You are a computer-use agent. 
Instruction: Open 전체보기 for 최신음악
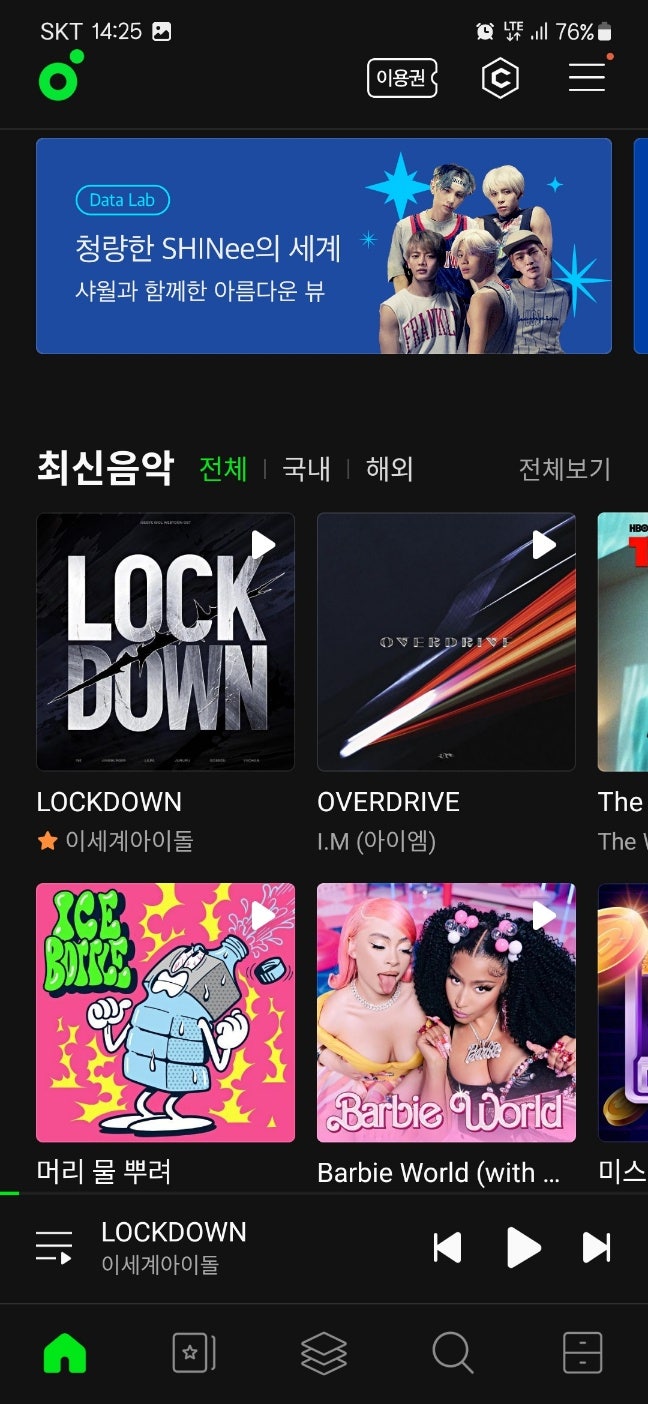click(x=564, y=469)
